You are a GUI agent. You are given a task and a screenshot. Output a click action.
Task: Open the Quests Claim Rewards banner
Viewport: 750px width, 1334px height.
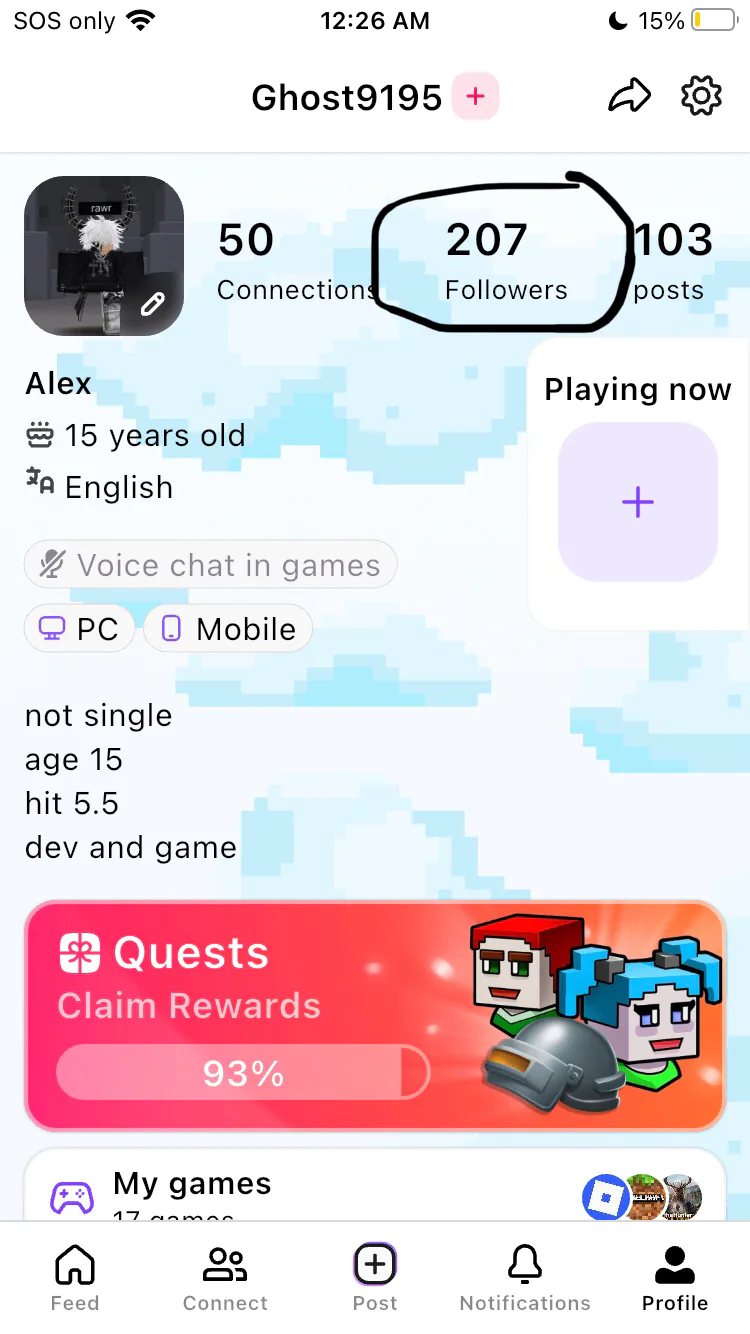coord(375,1016)
